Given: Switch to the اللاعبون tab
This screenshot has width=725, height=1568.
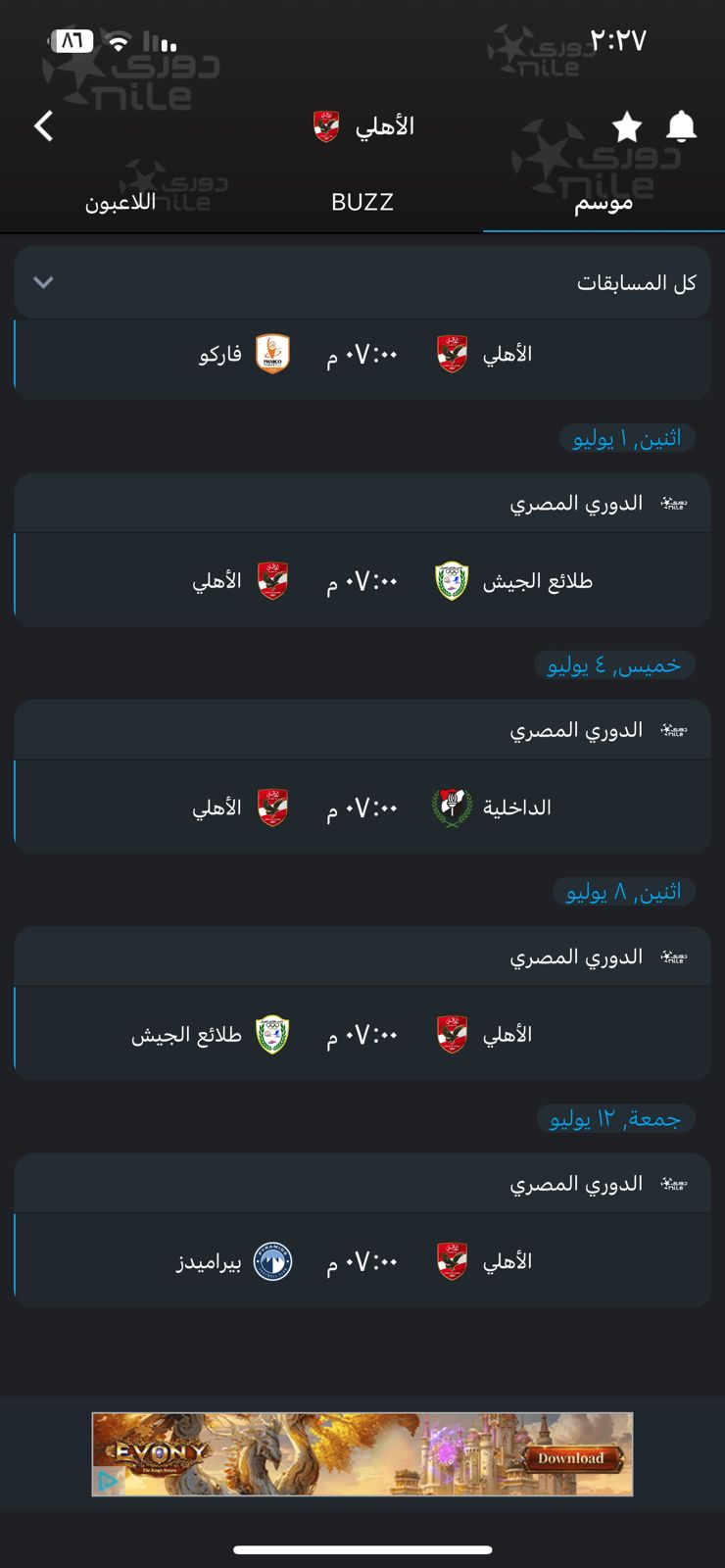Looking at the screenshot, I should pyautogui.click(x=121, y=202).
